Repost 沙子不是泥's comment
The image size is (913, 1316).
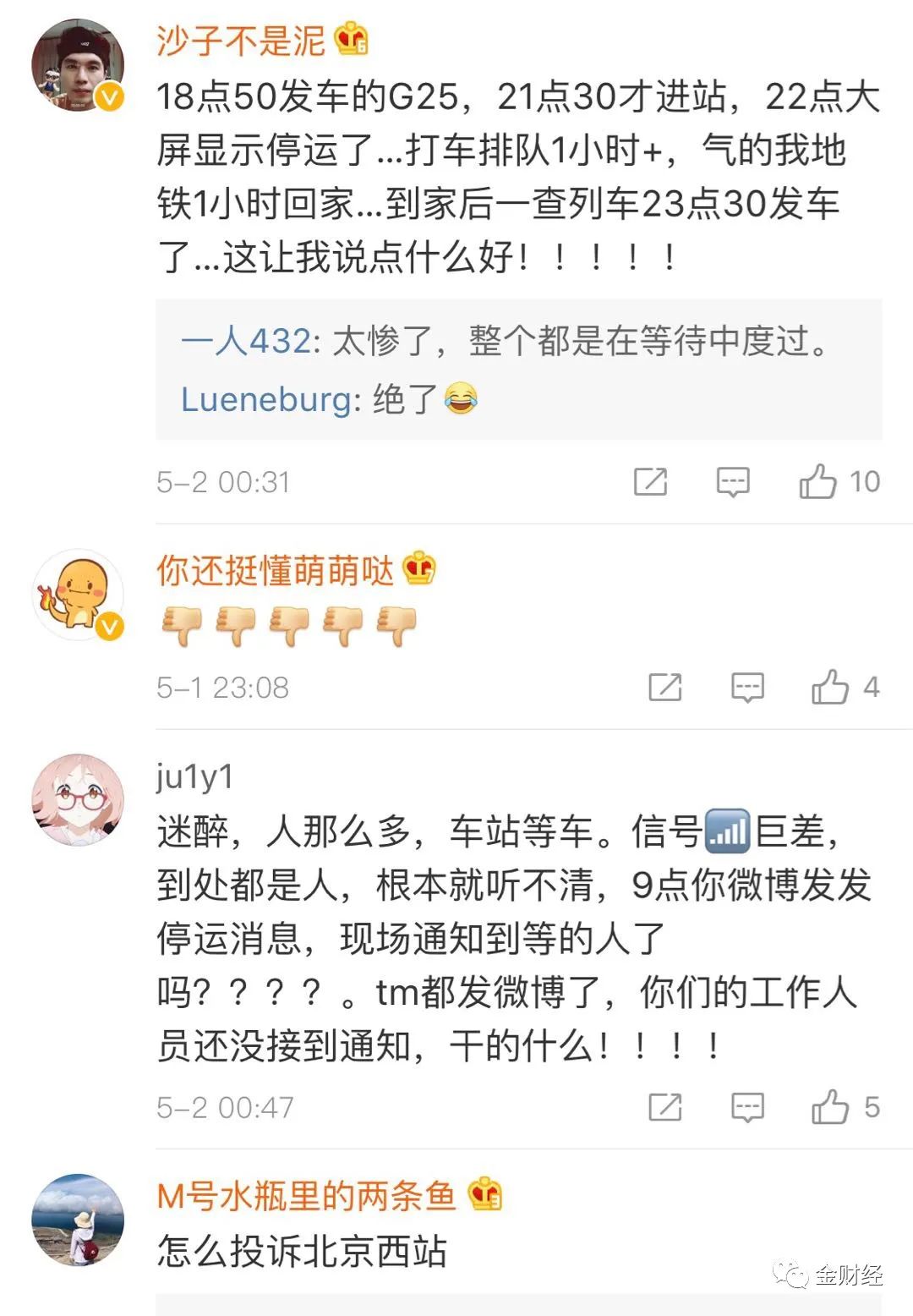tap(650, 482)
